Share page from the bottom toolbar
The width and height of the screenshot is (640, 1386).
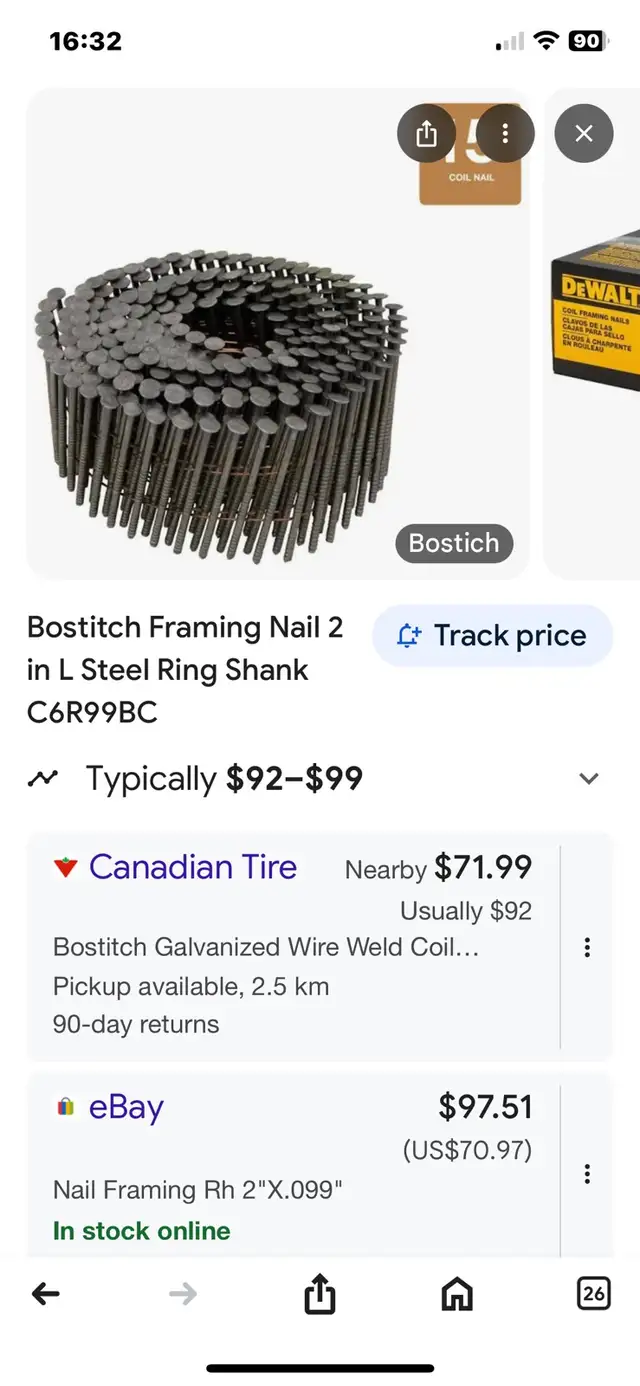pyautogui.click(x=319, y=1294)
